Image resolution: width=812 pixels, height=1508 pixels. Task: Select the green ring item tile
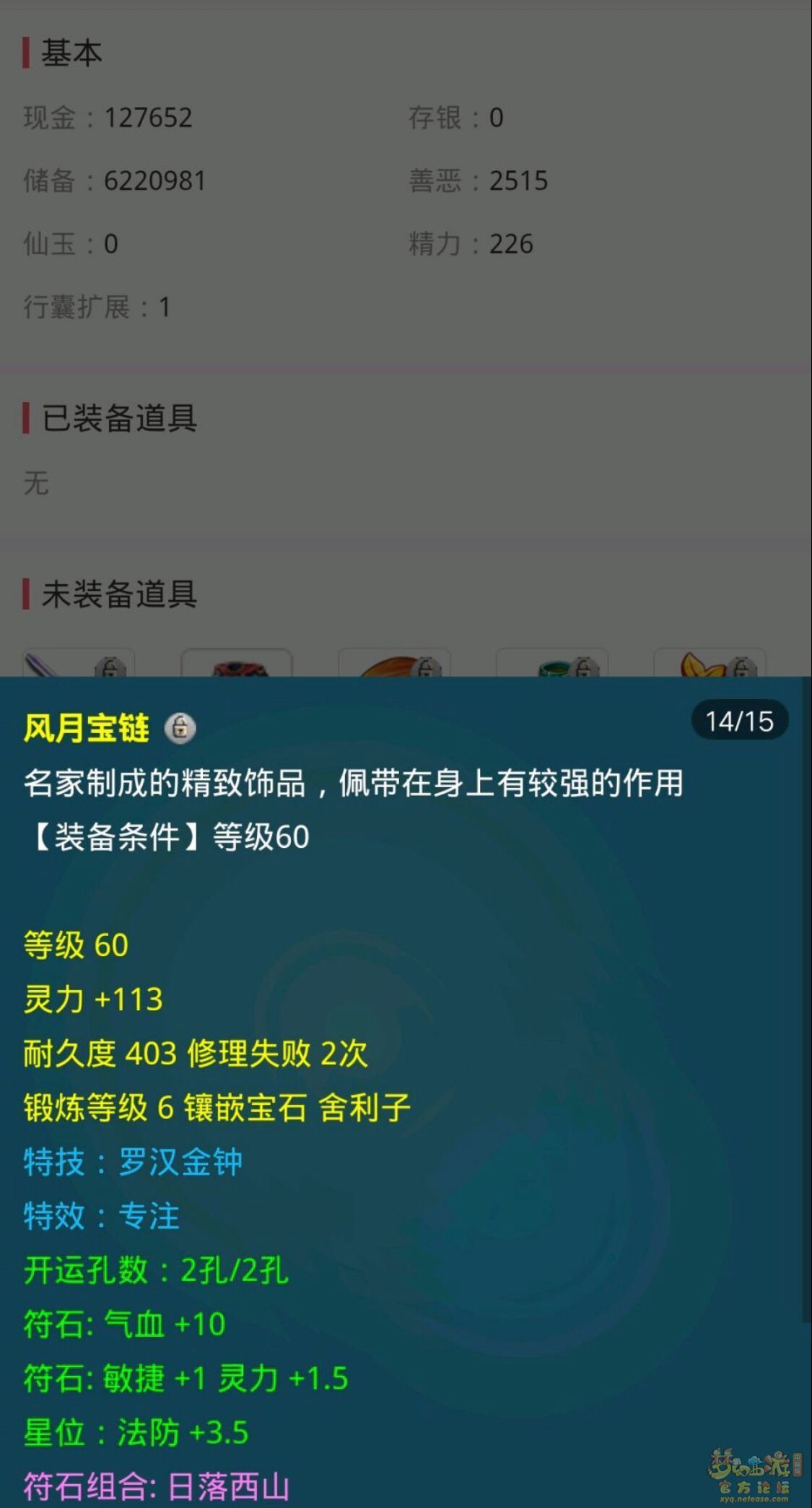552,664
